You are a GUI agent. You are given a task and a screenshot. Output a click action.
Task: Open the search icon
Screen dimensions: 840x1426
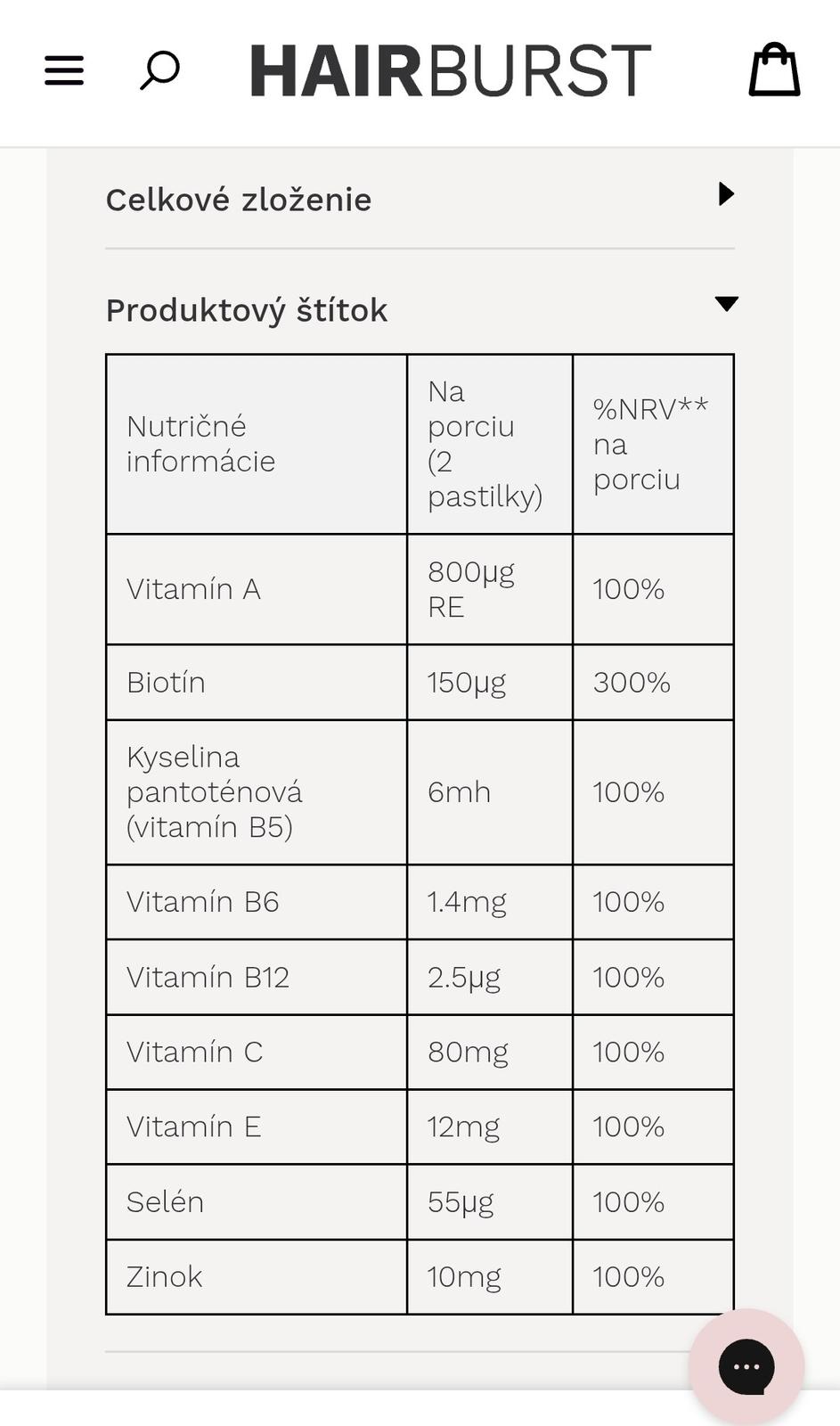coord(160,70)
